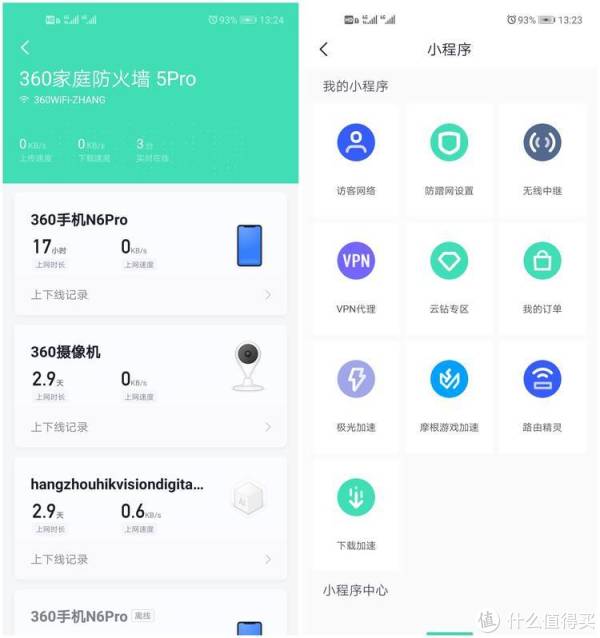Launch 极光加速
The height and width of the screenshot is (638, 600).
[x=356, y=396]
